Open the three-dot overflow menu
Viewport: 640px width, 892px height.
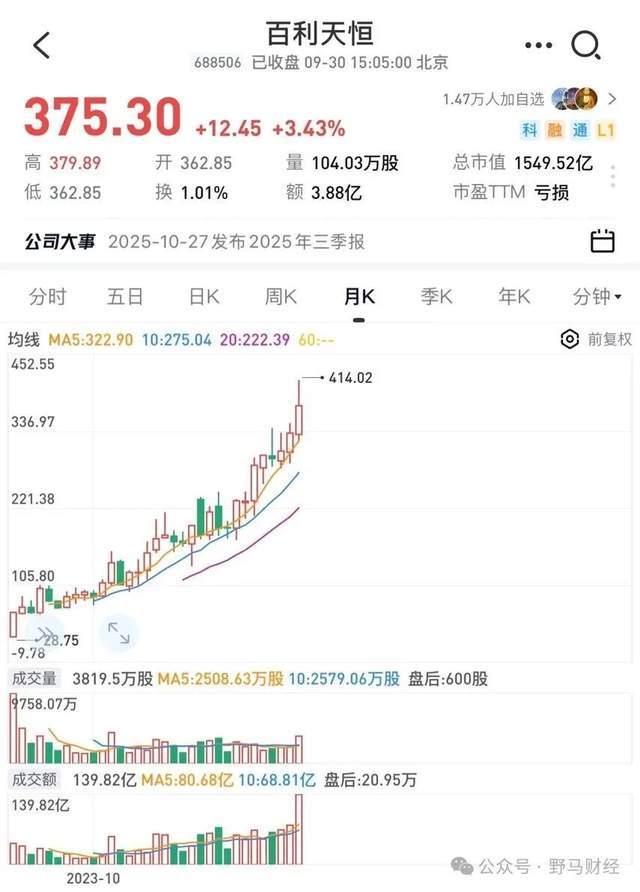click(x=538, y=45)
